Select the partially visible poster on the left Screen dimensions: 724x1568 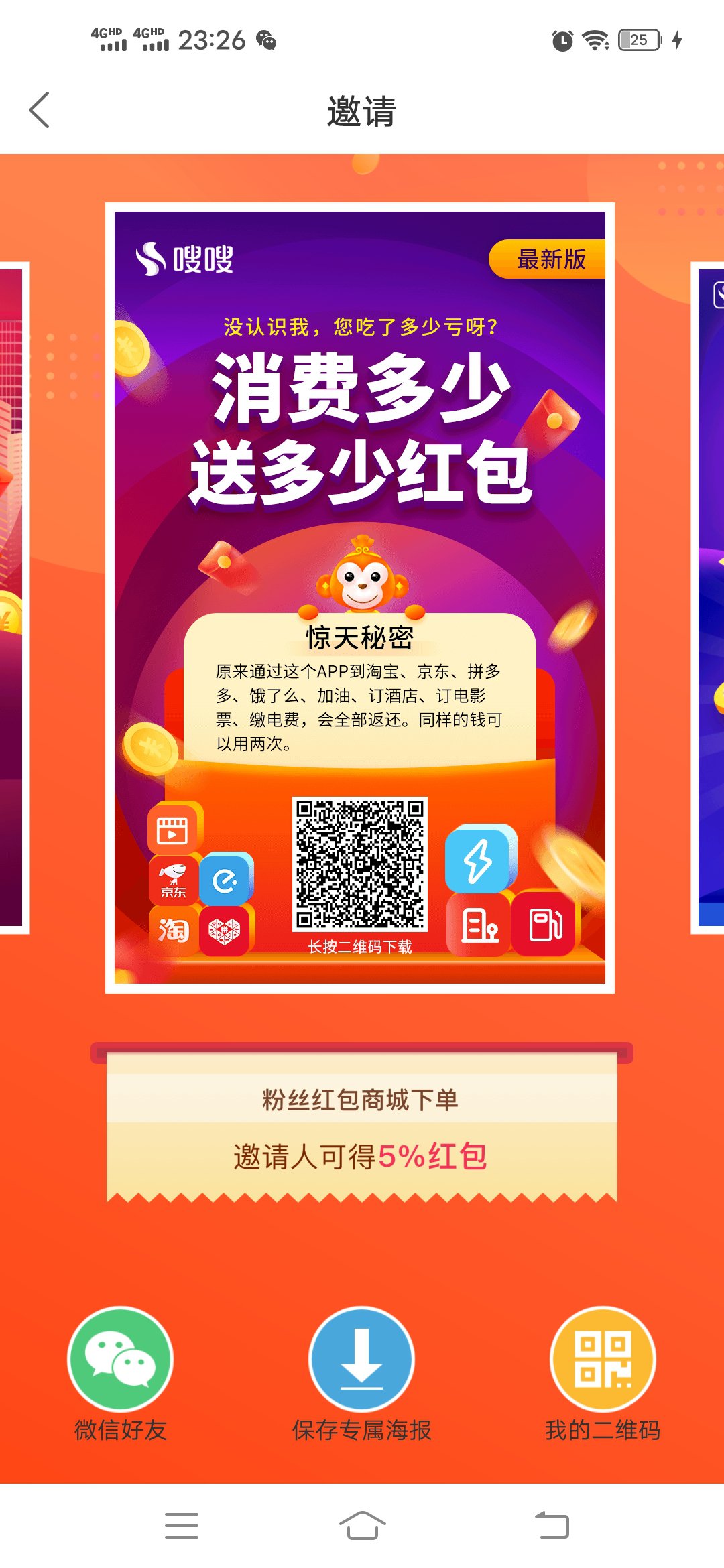(x=12, y=596)
